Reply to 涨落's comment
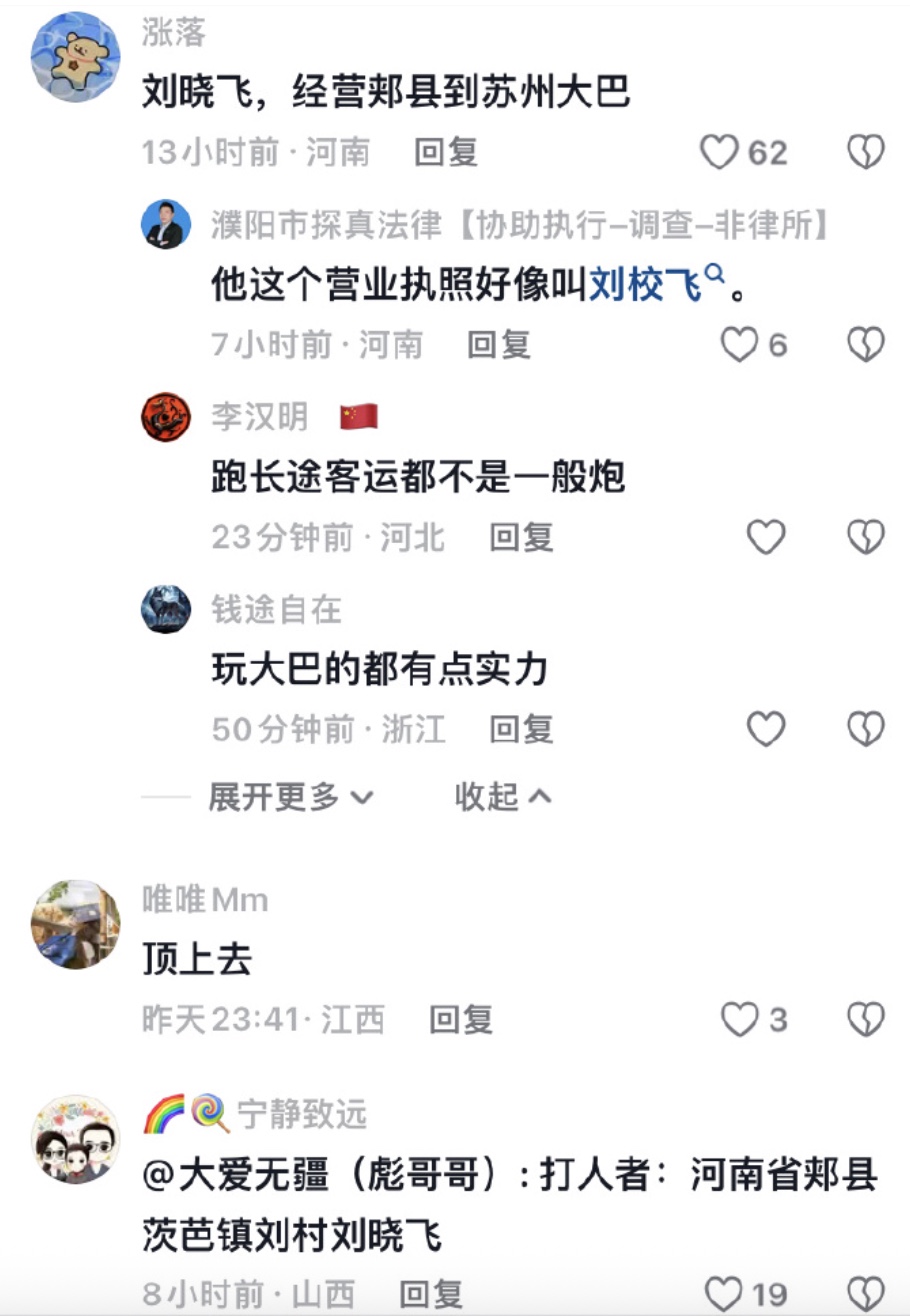The image size is (910, 1316). pyautogui.click(x=446, y=152)
